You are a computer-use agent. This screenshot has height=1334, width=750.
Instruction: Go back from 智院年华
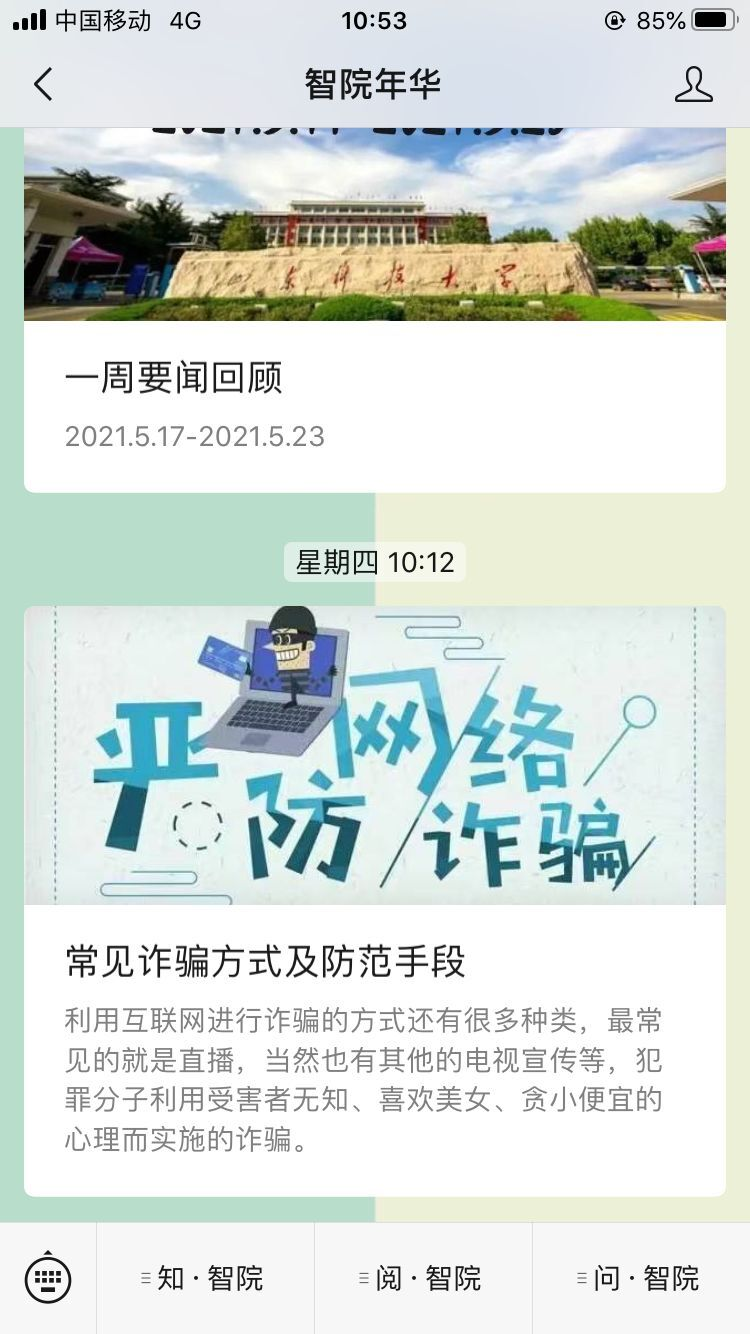point(43,84)
